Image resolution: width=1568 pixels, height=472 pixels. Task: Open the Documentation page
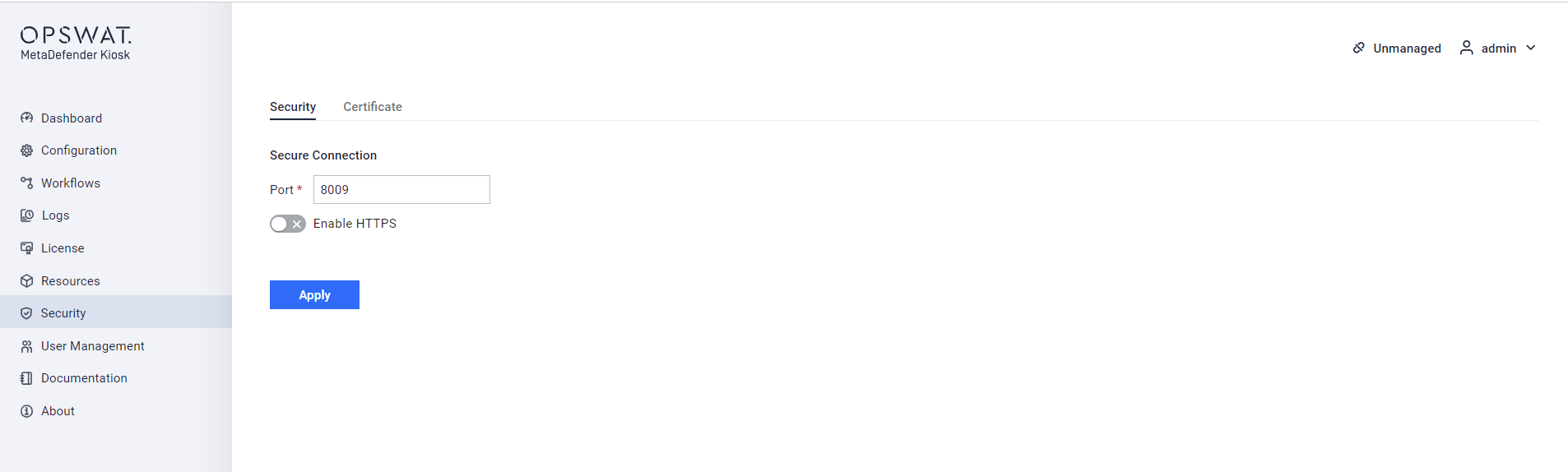[x=84, y=378]
